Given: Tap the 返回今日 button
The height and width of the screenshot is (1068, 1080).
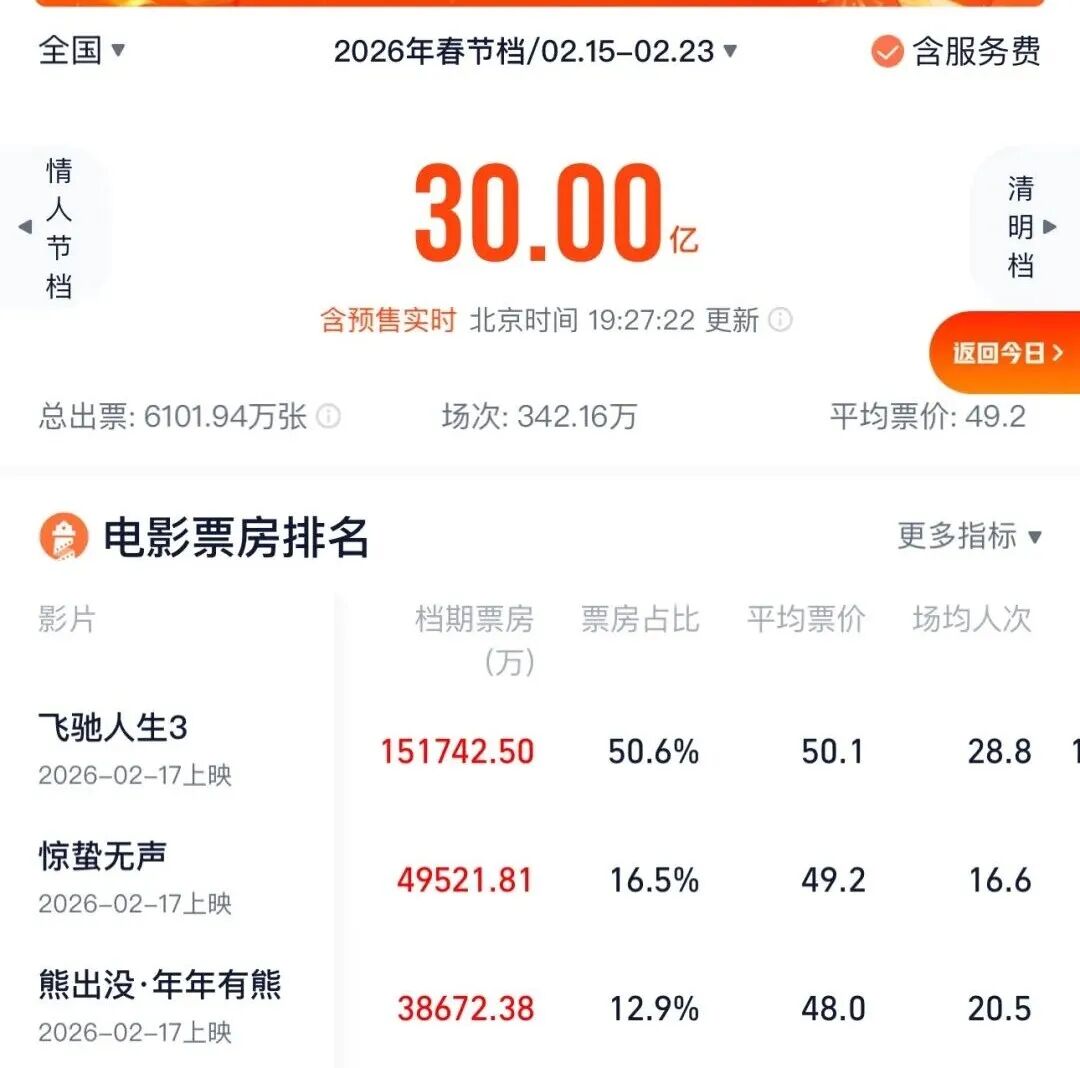Looking at the screenshot, I should coord(1006,353).
